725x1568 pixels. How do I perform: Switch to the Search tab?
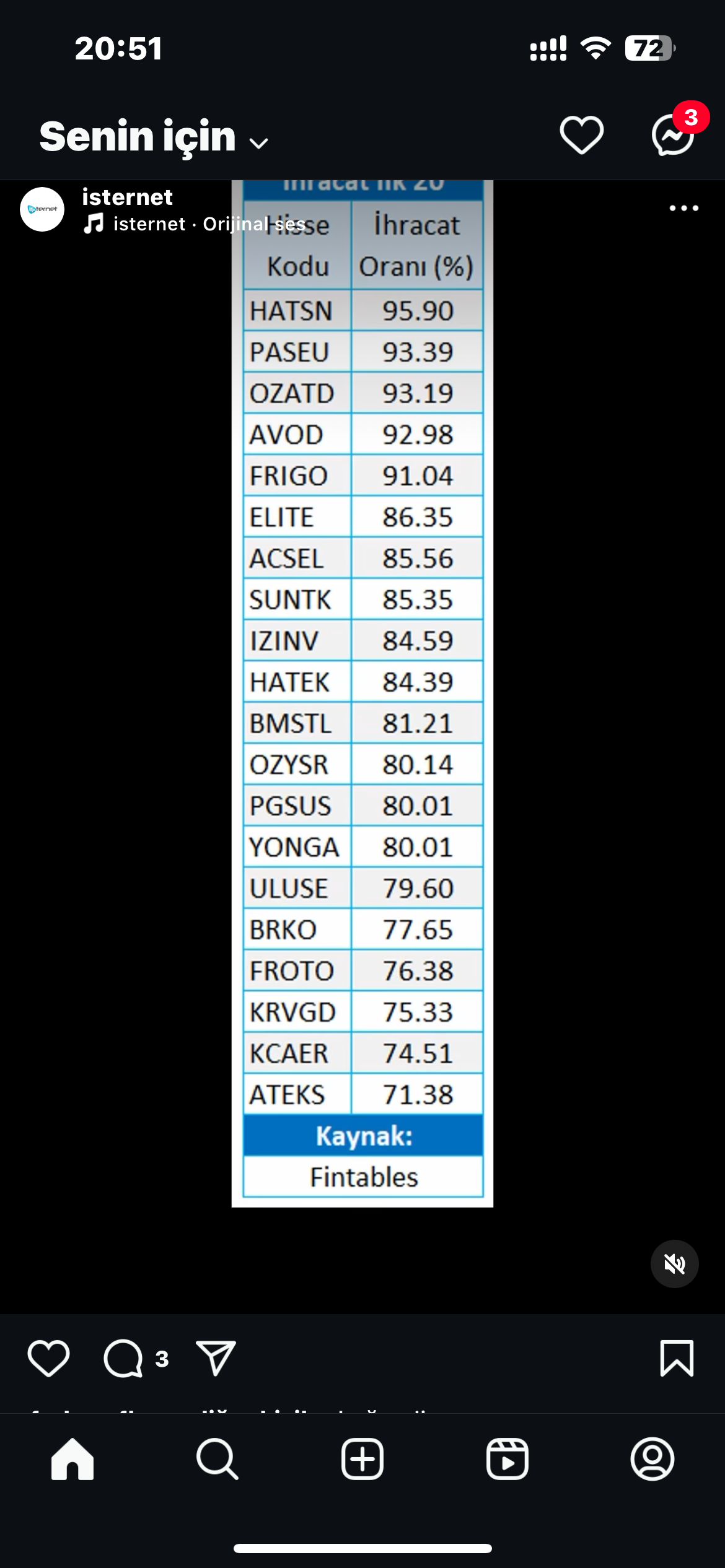217,1459
